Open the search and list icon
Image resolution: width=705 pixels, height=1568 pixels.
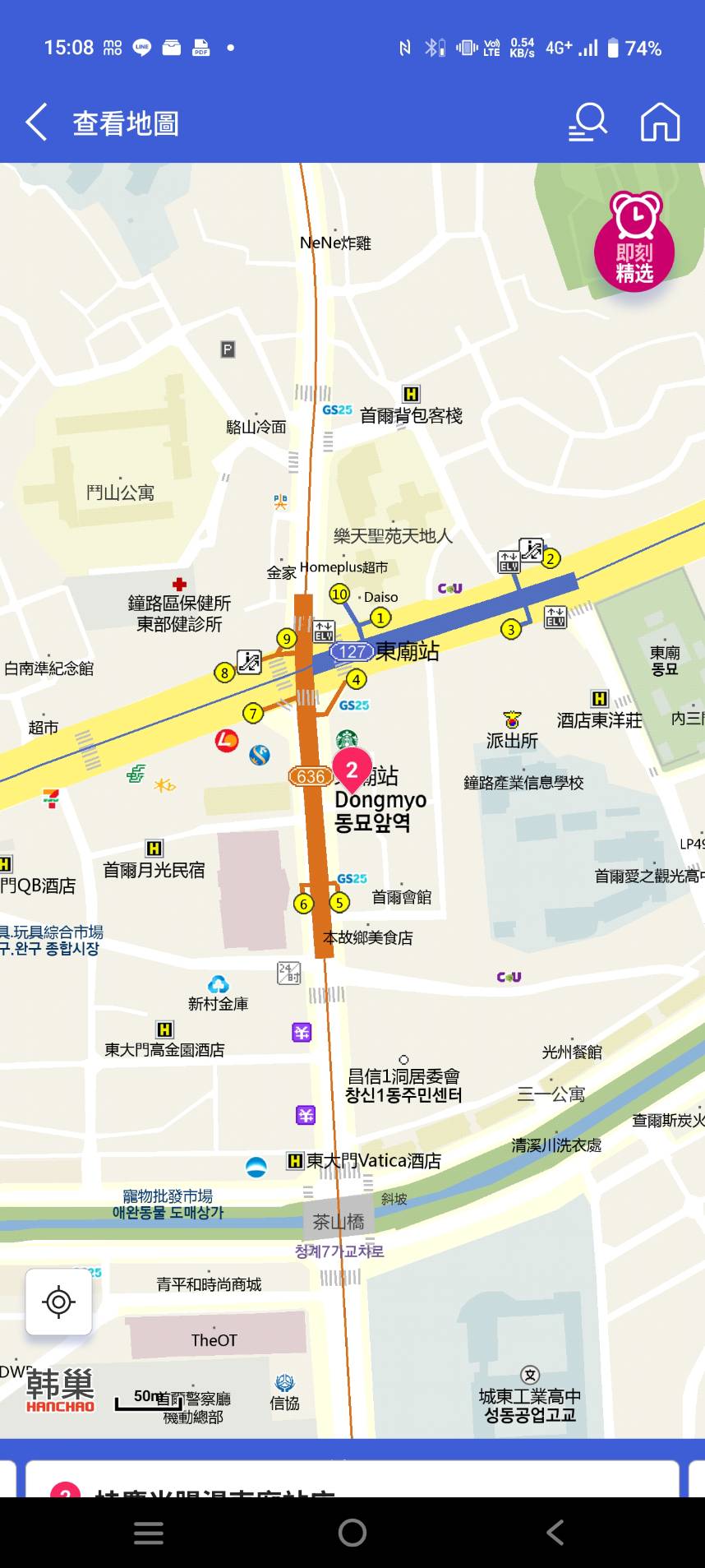[x=587, y=123]
